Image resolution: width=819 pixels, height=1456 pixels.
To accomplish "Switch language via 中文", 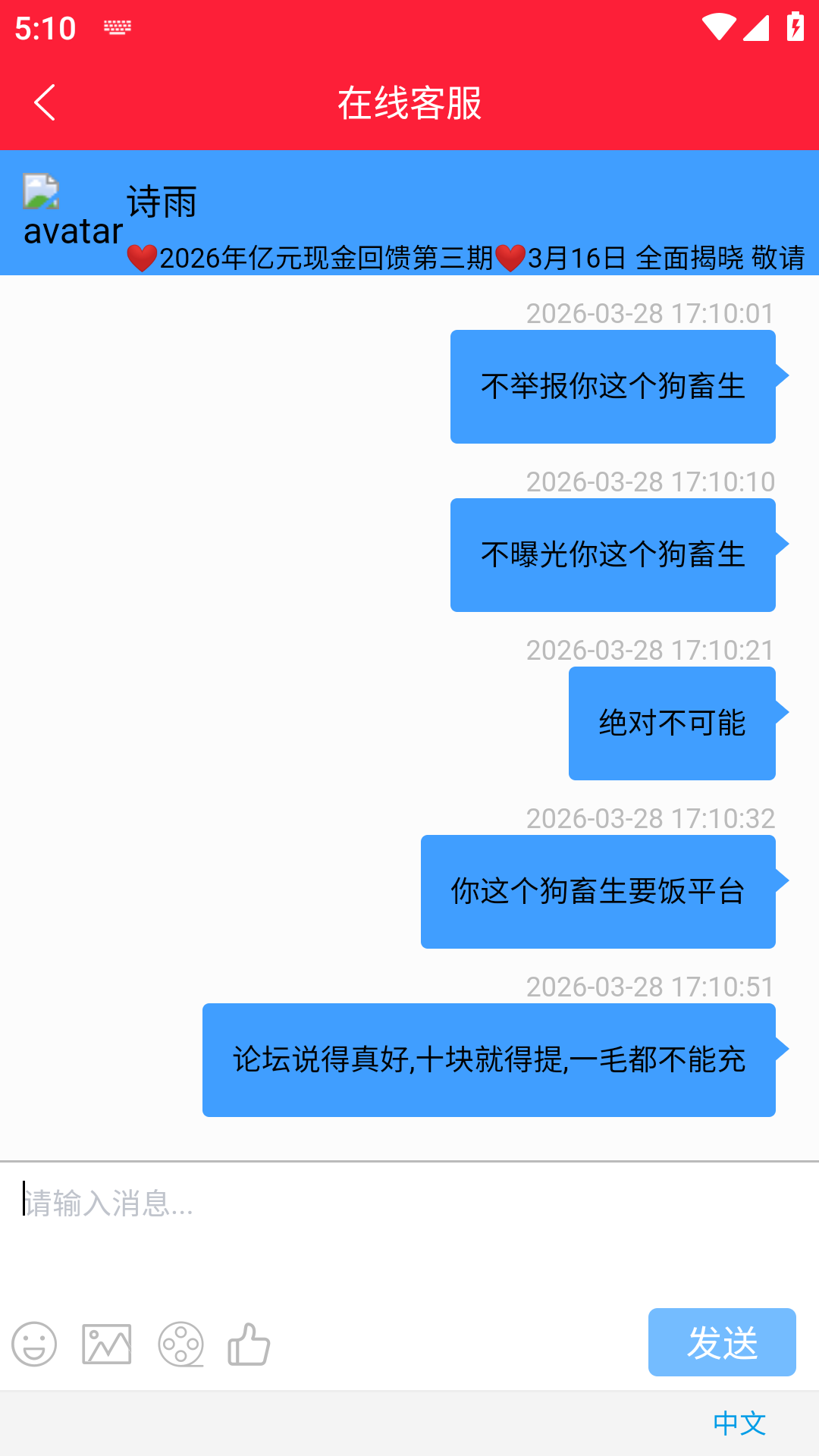I will tap(739, 1423).
